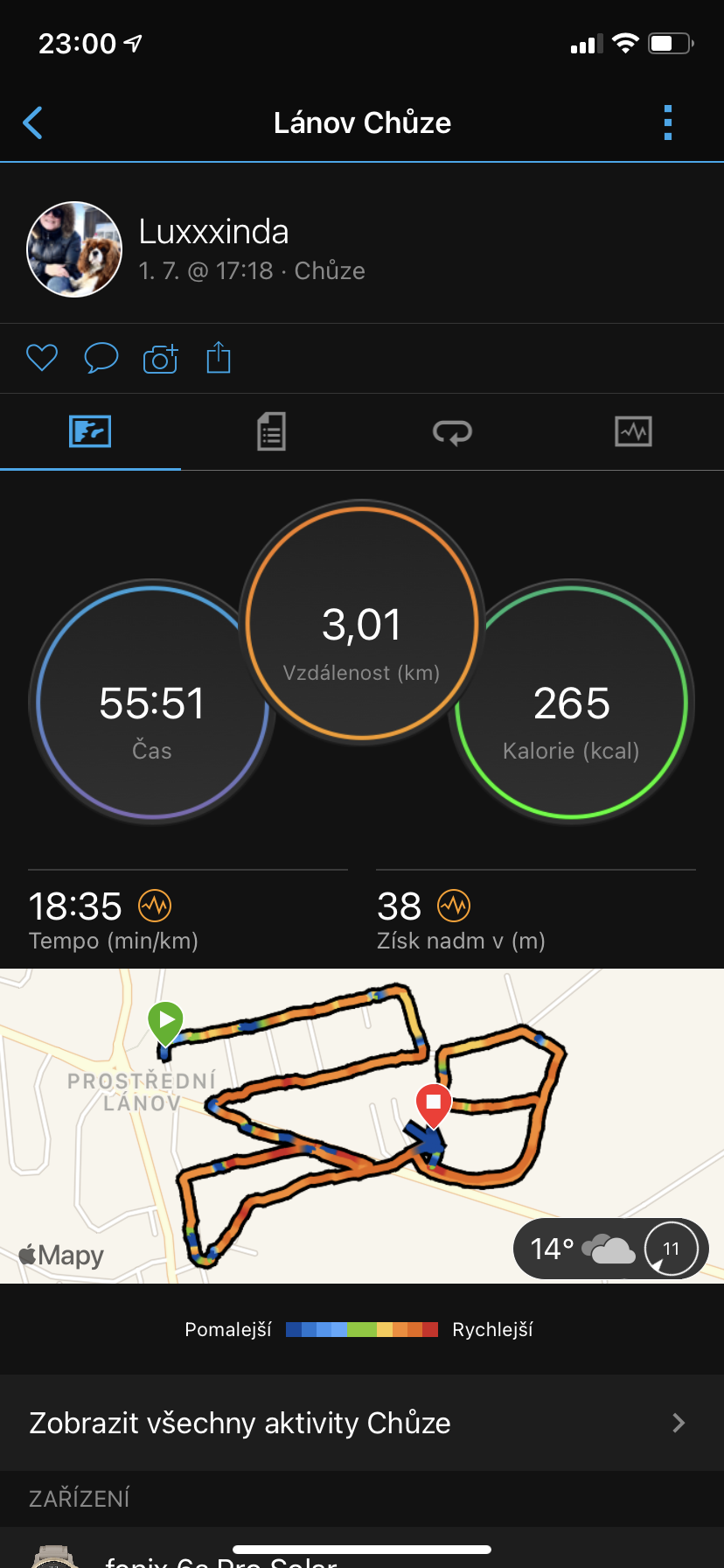Tap the Zisk nadm v chart icon

pyautogui.click(x=454, y=906)
